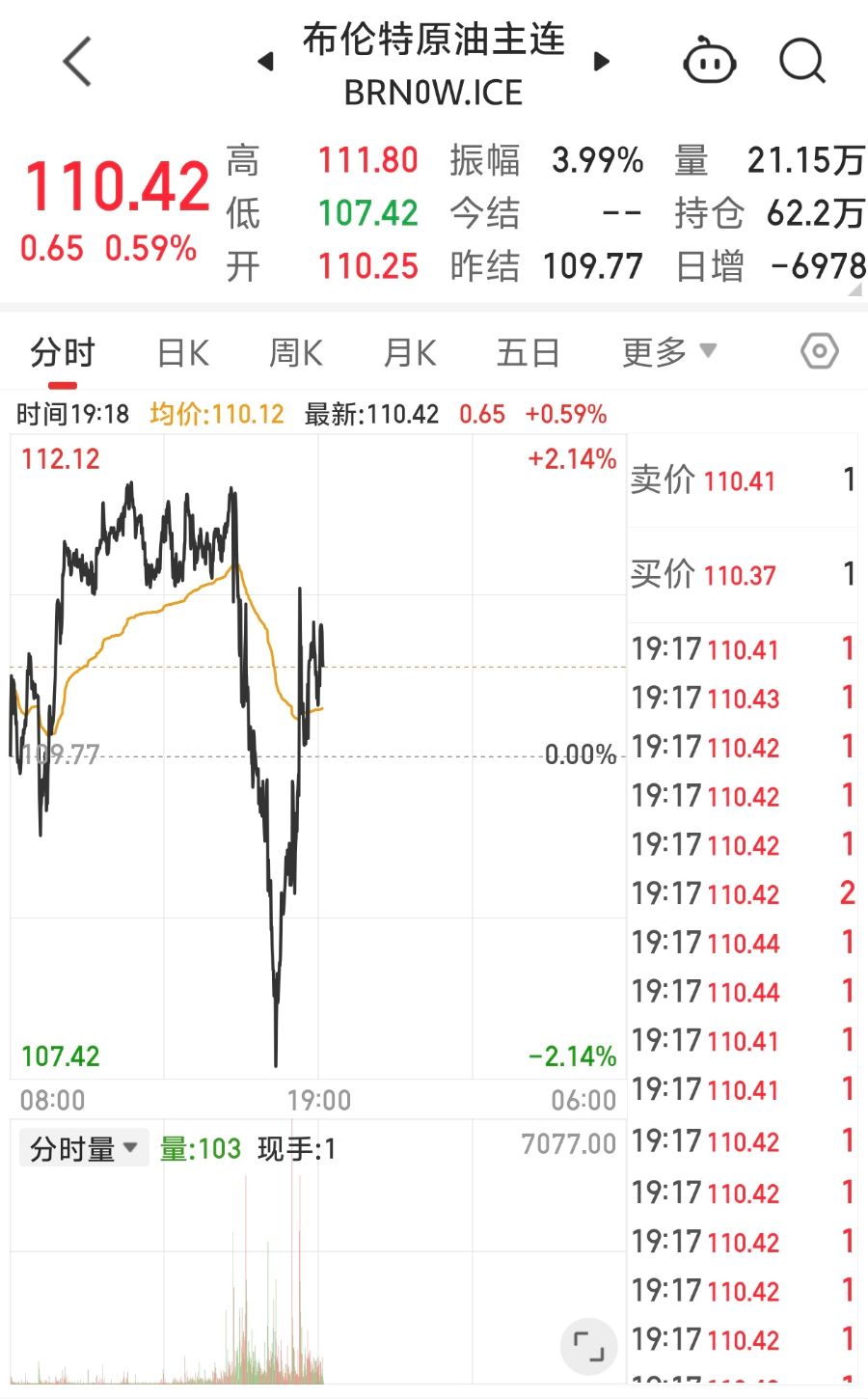Viewport: 868px width, 1399px height.
Task: Select the 分时 chart tab
Action: tap(63, 353)
